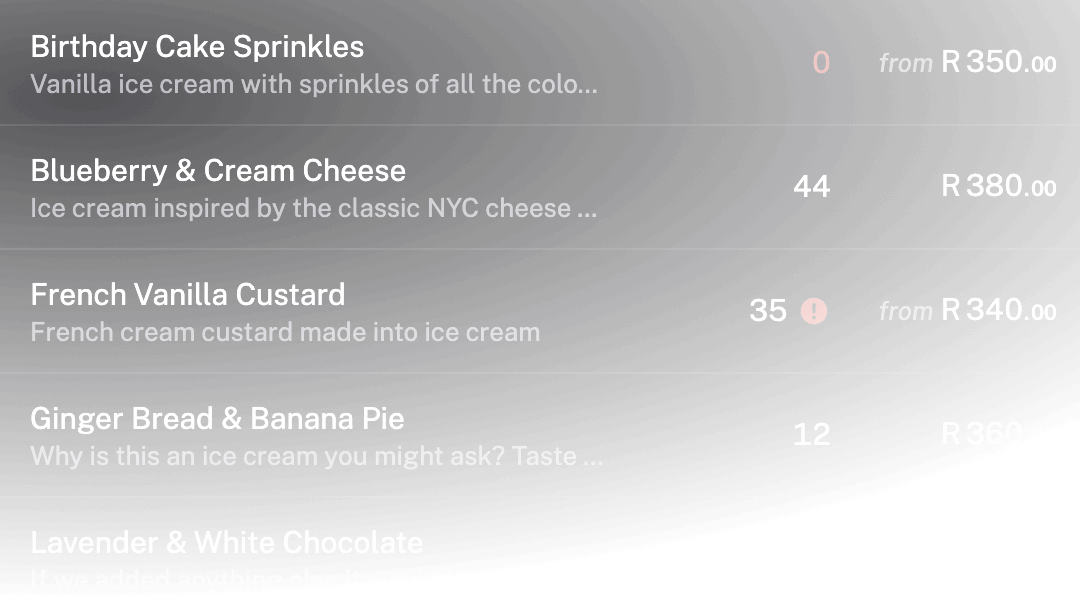Open the Birthday Cake Sprinkles item

pyautogui.click(x=198, y=47)
